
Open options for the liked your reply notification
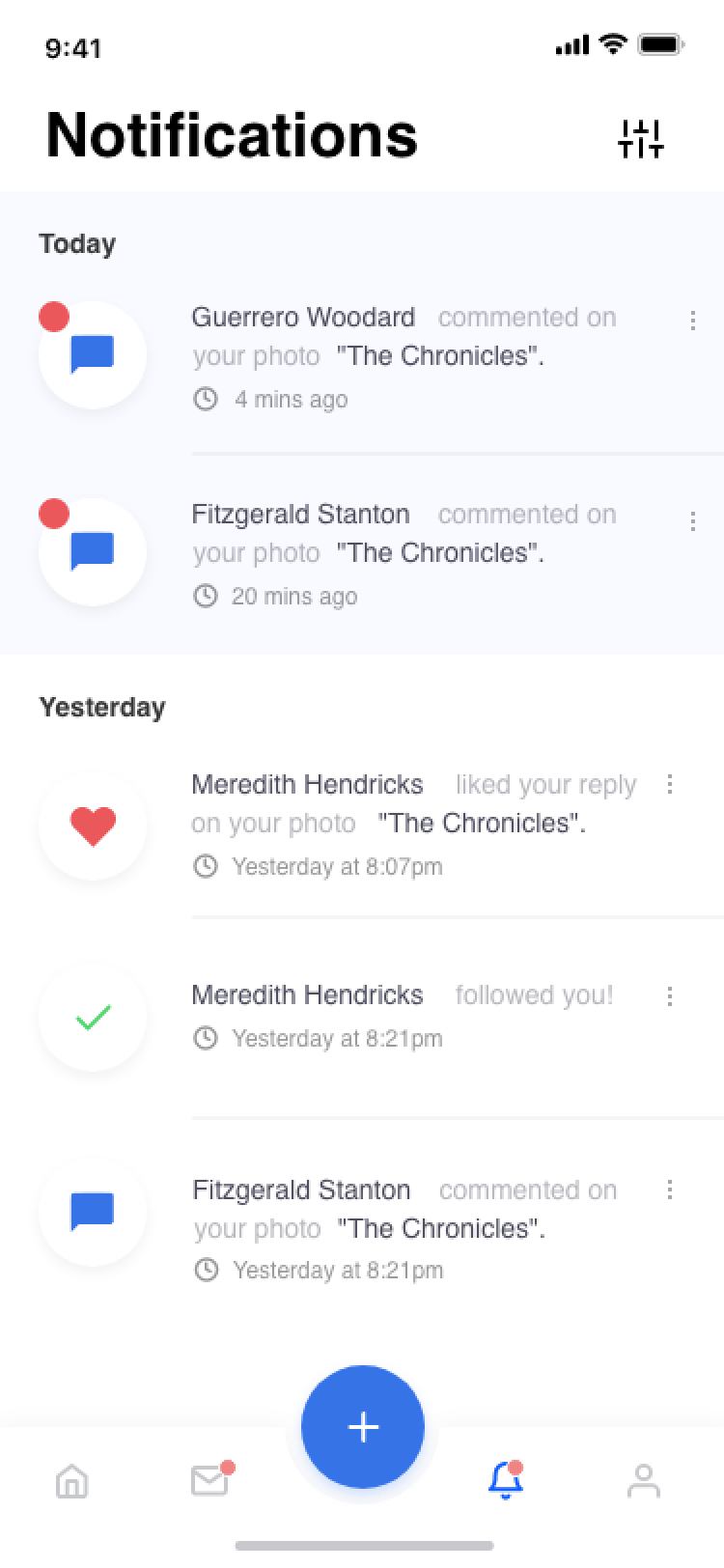(x=670, y=784)
